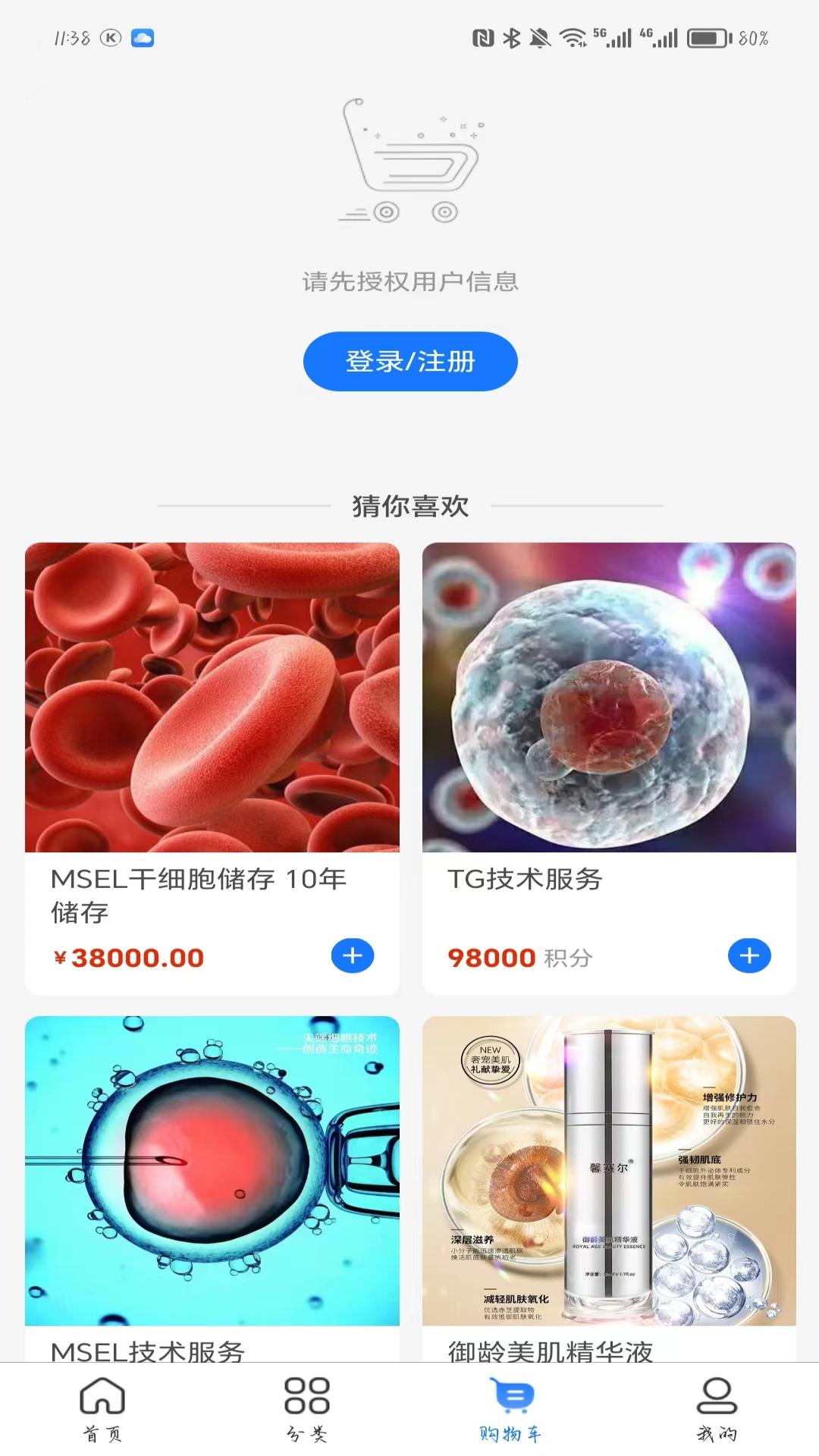Click the ¥38000.00 price label
Screen dimensions: 819x1456
[x=127, y=958]
